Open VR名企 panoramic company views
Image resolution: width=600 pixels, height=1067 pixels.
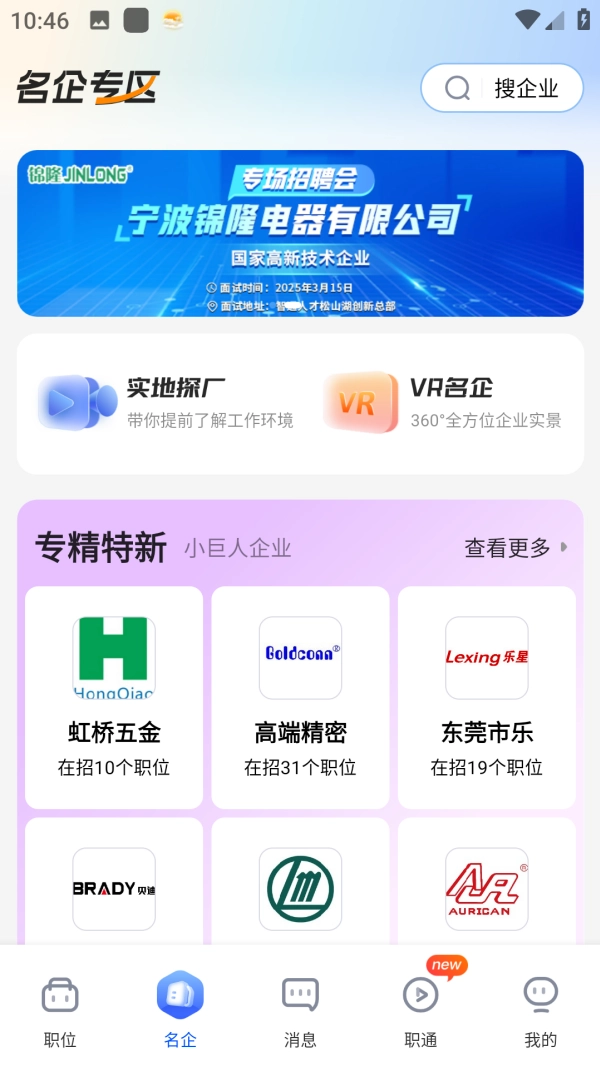point(442,403)
